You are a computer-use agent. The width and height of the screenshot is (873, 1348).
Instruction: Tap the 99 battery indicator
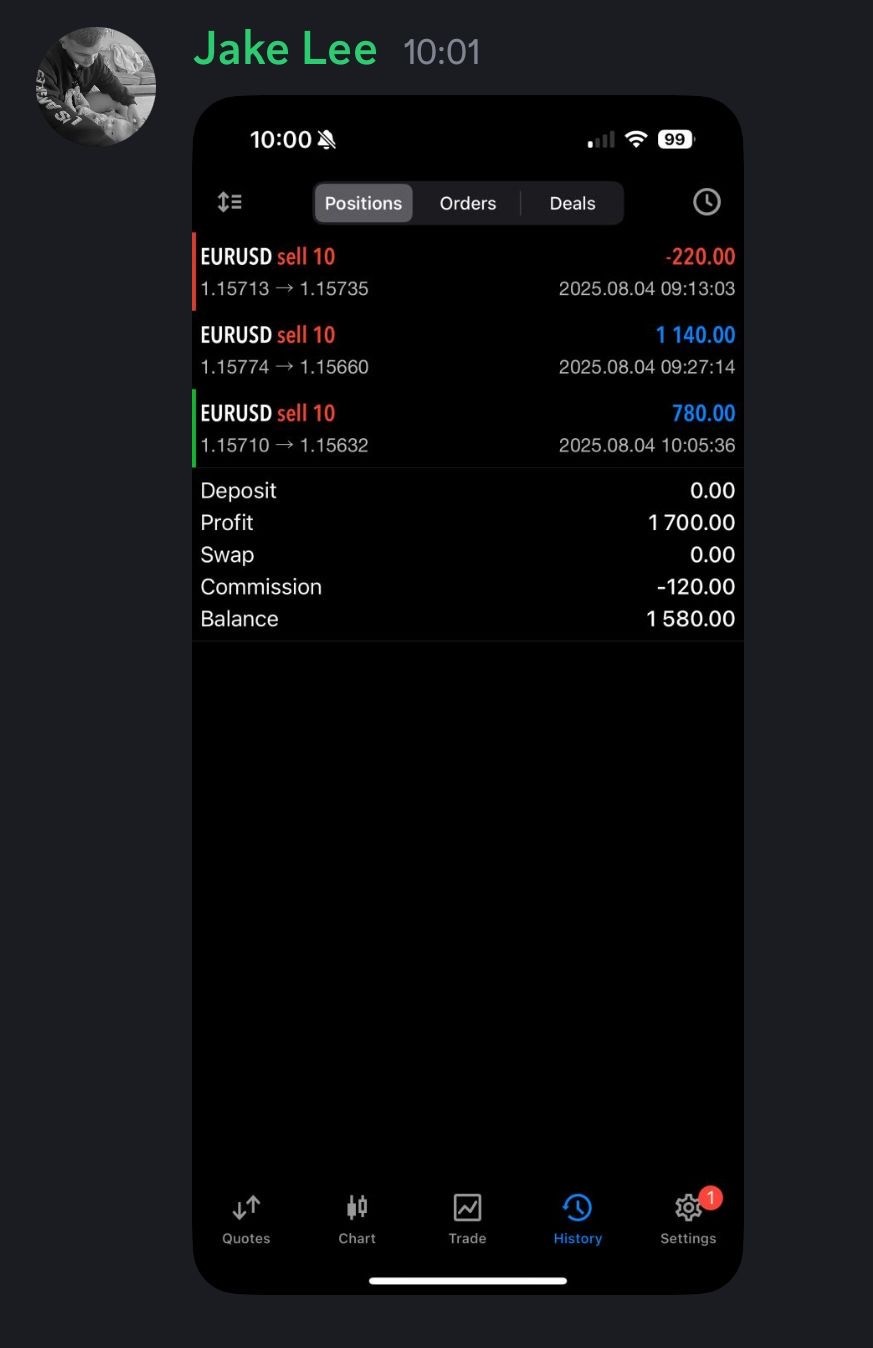[x=674, y=139]
